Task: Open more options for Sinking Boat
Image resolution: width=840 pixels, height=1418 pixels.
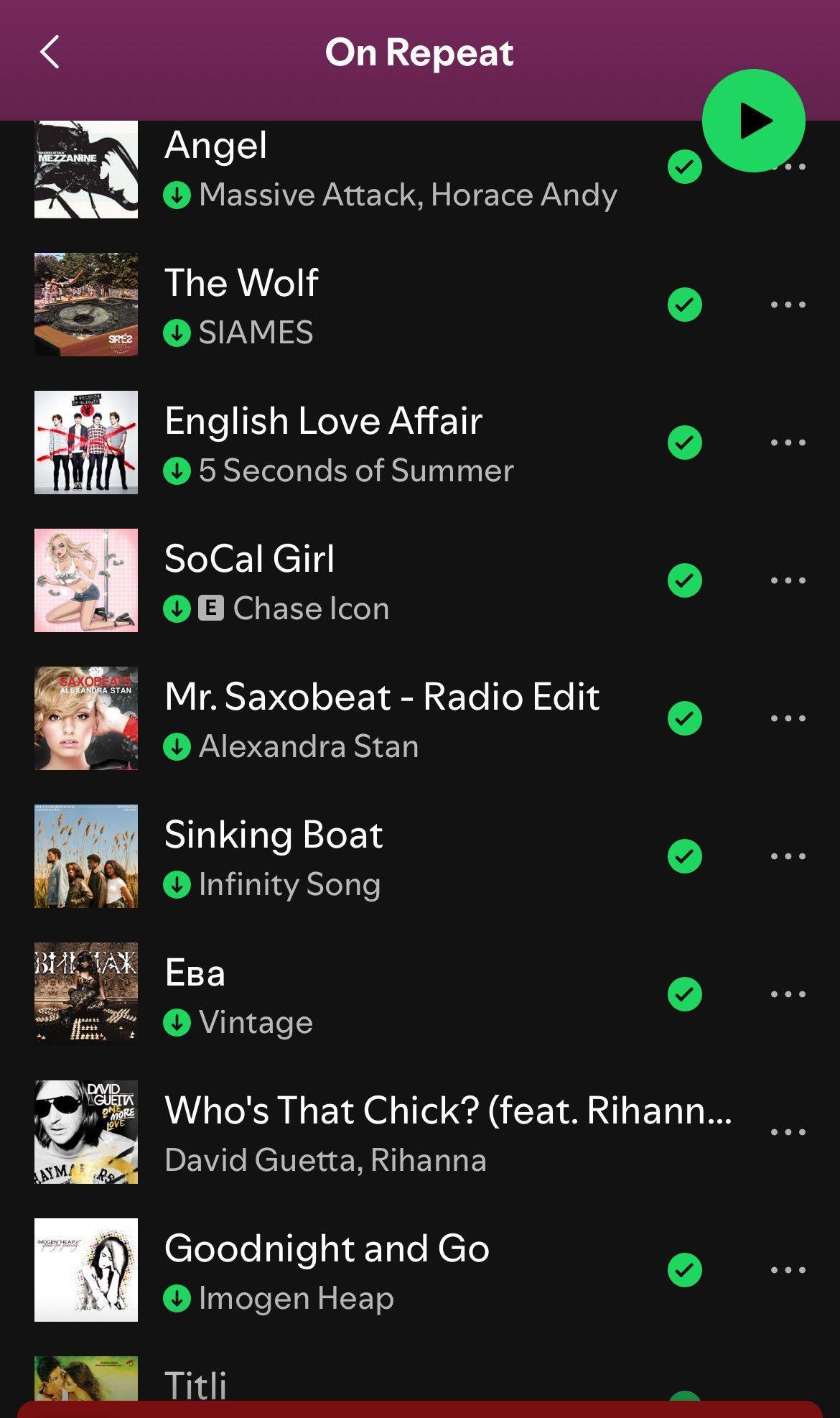Action: click(788, 856)
